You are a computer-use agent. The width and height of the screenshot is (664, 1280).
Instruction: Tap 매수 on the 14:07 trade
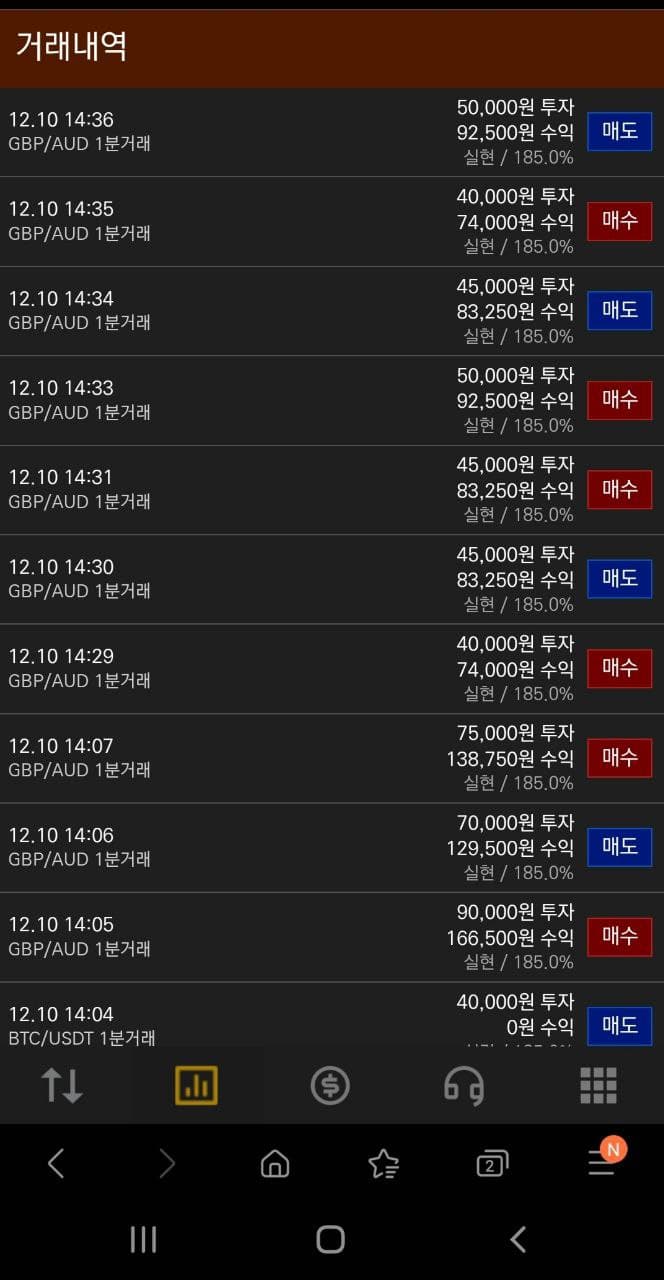pyautogui.click(x=619, y=758)
